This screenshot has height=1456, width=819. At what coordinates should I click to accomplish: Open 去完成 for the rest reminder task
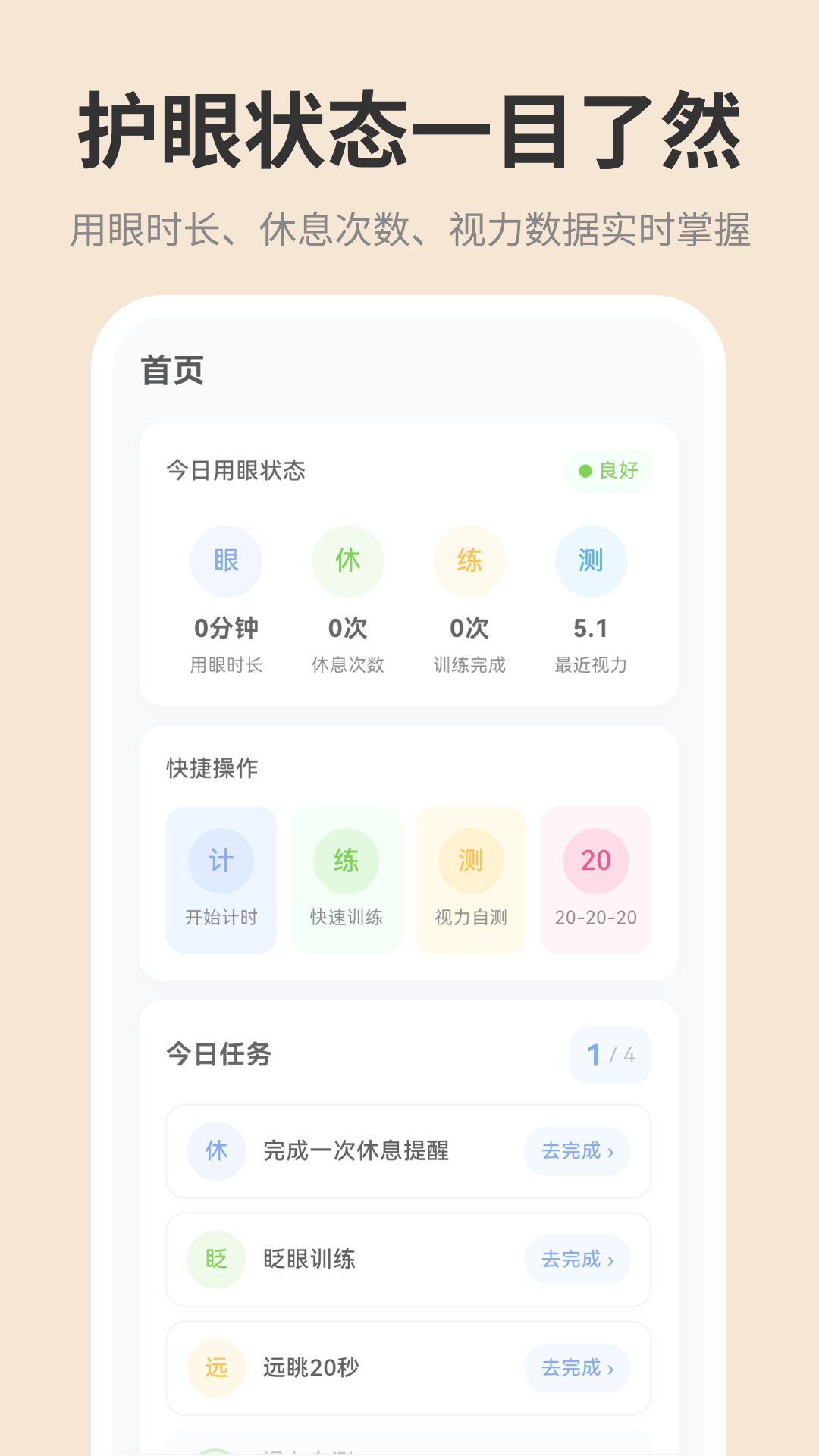click(x=576, y=1150)
